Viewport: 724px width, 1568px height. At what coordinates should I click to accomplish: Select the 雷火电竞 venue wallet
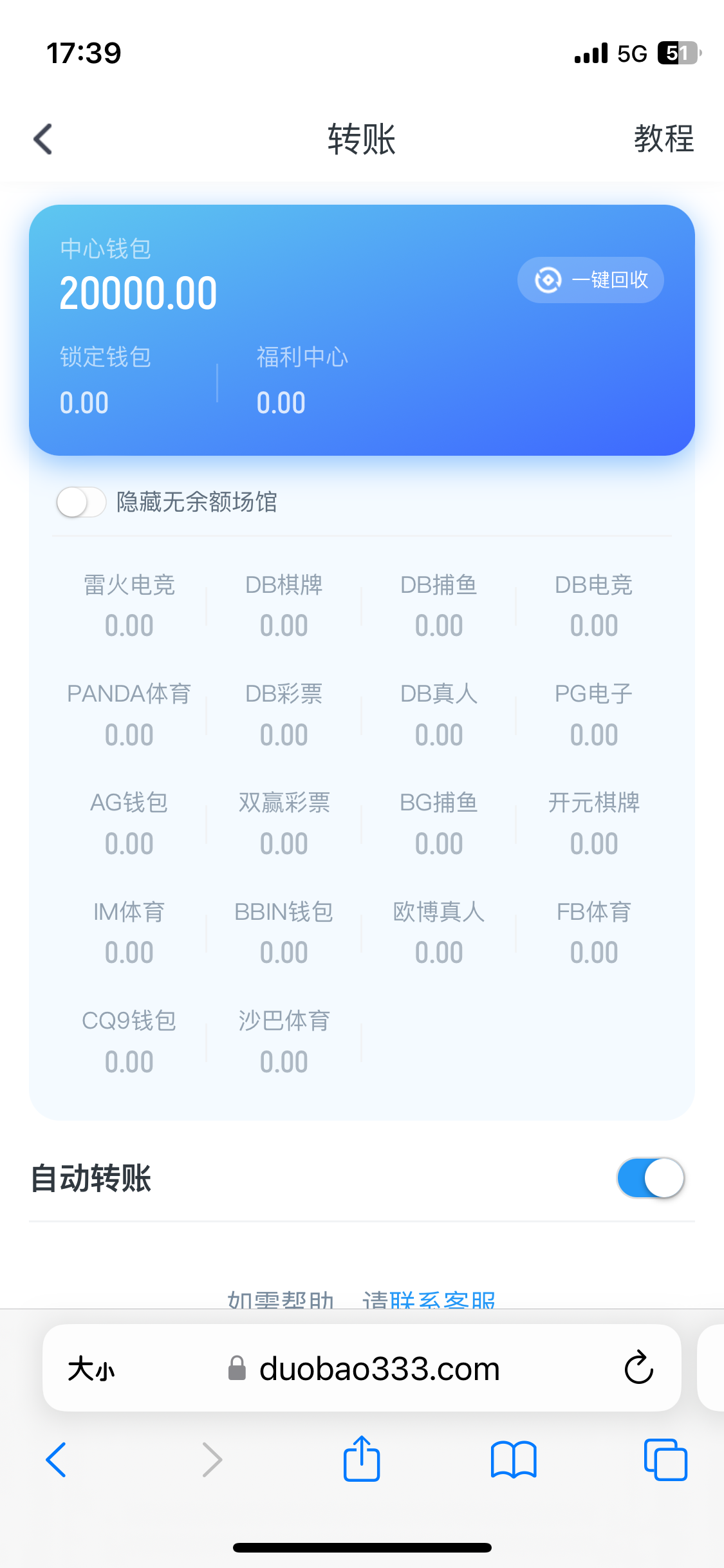pyautogui.click(x=129, y=605)
